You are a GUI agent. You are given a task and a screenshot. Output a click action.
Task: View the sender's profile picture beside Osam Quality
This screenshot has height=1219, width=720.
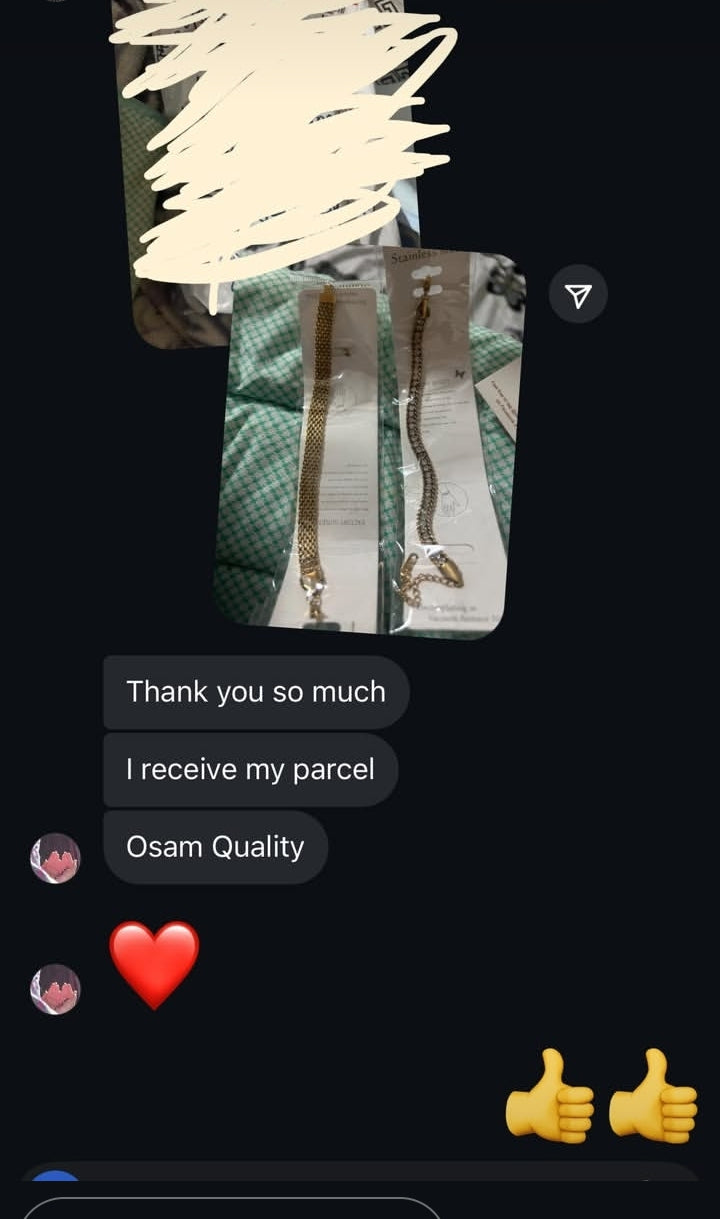coord(56,858)
